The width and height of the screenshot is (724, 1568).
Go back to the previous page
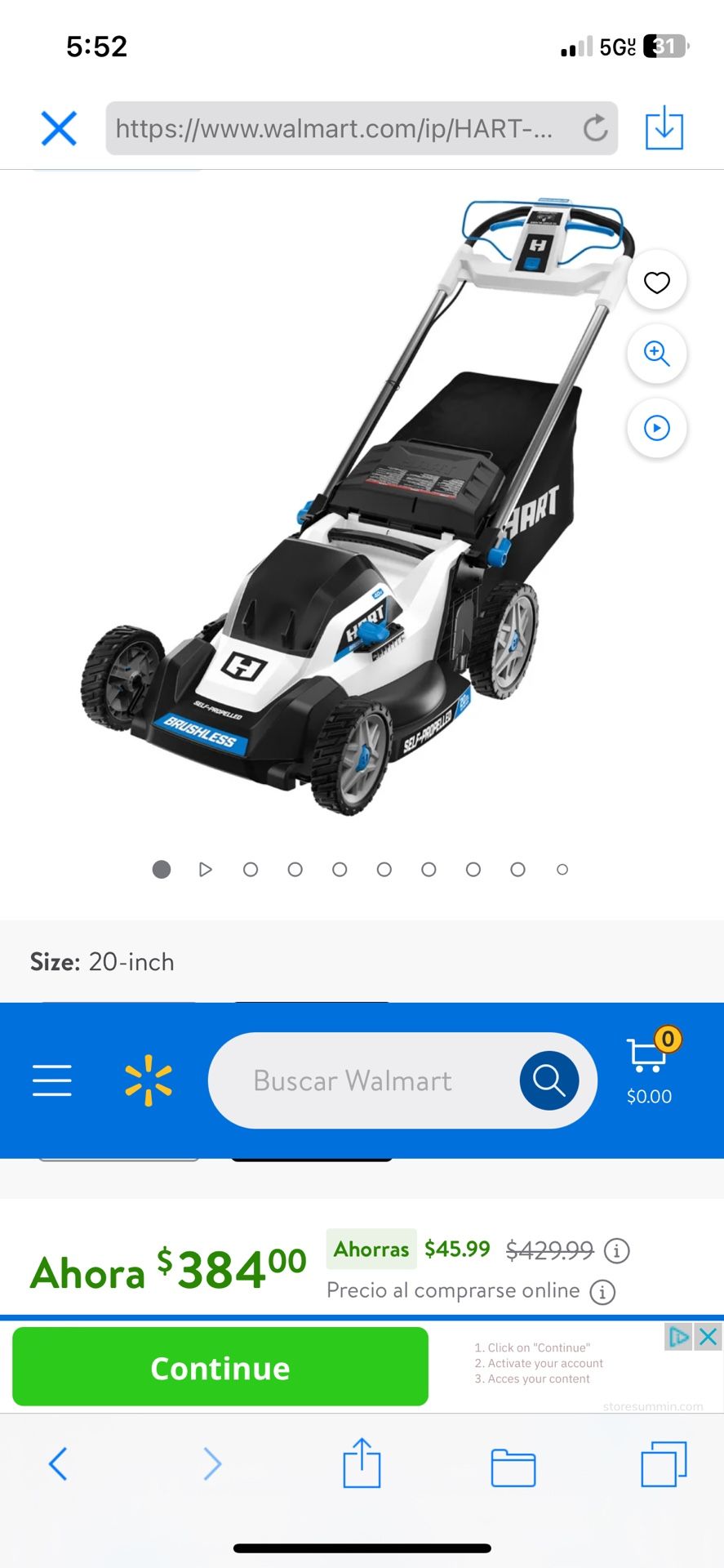(57, 1464)
